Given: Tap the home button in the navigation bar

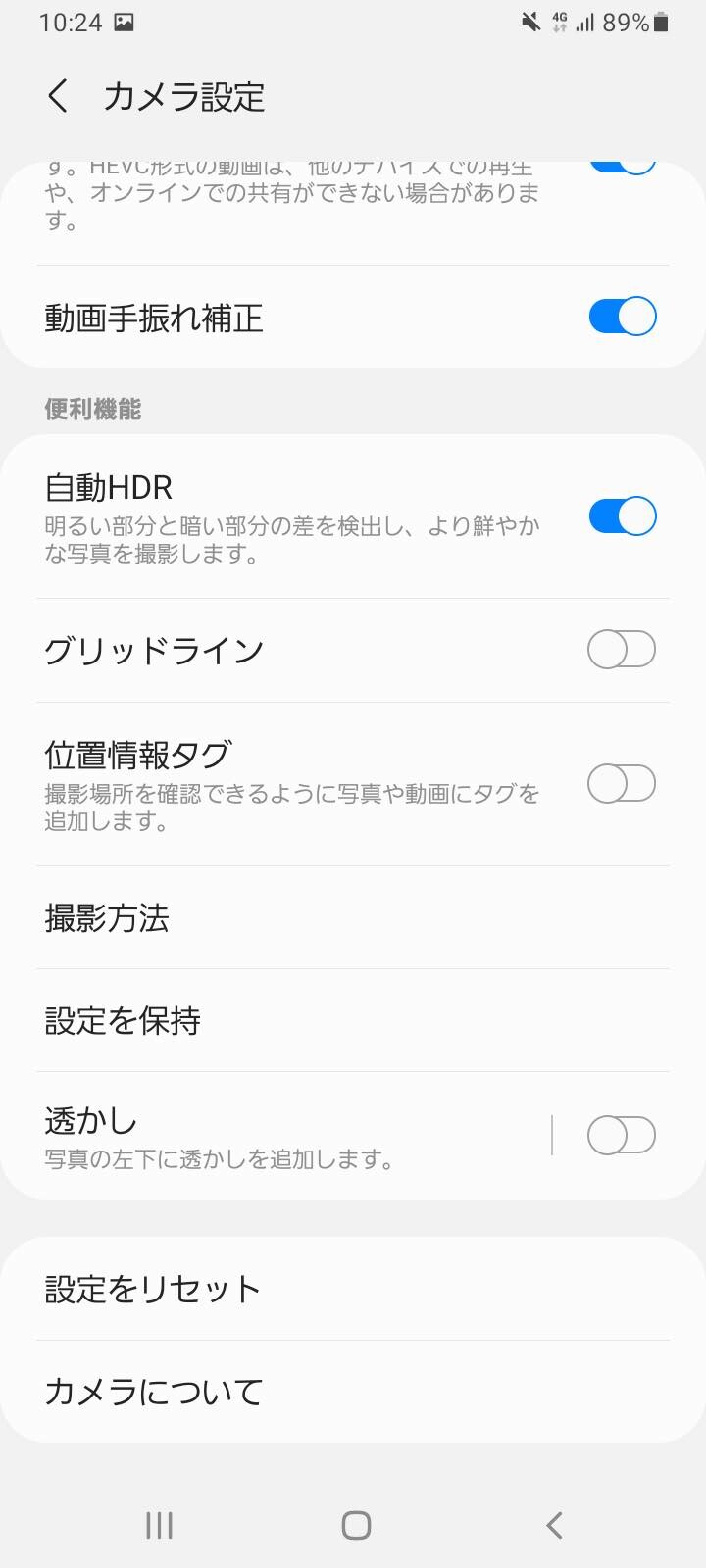Looking at the screenshot, I should point(356,1525).
